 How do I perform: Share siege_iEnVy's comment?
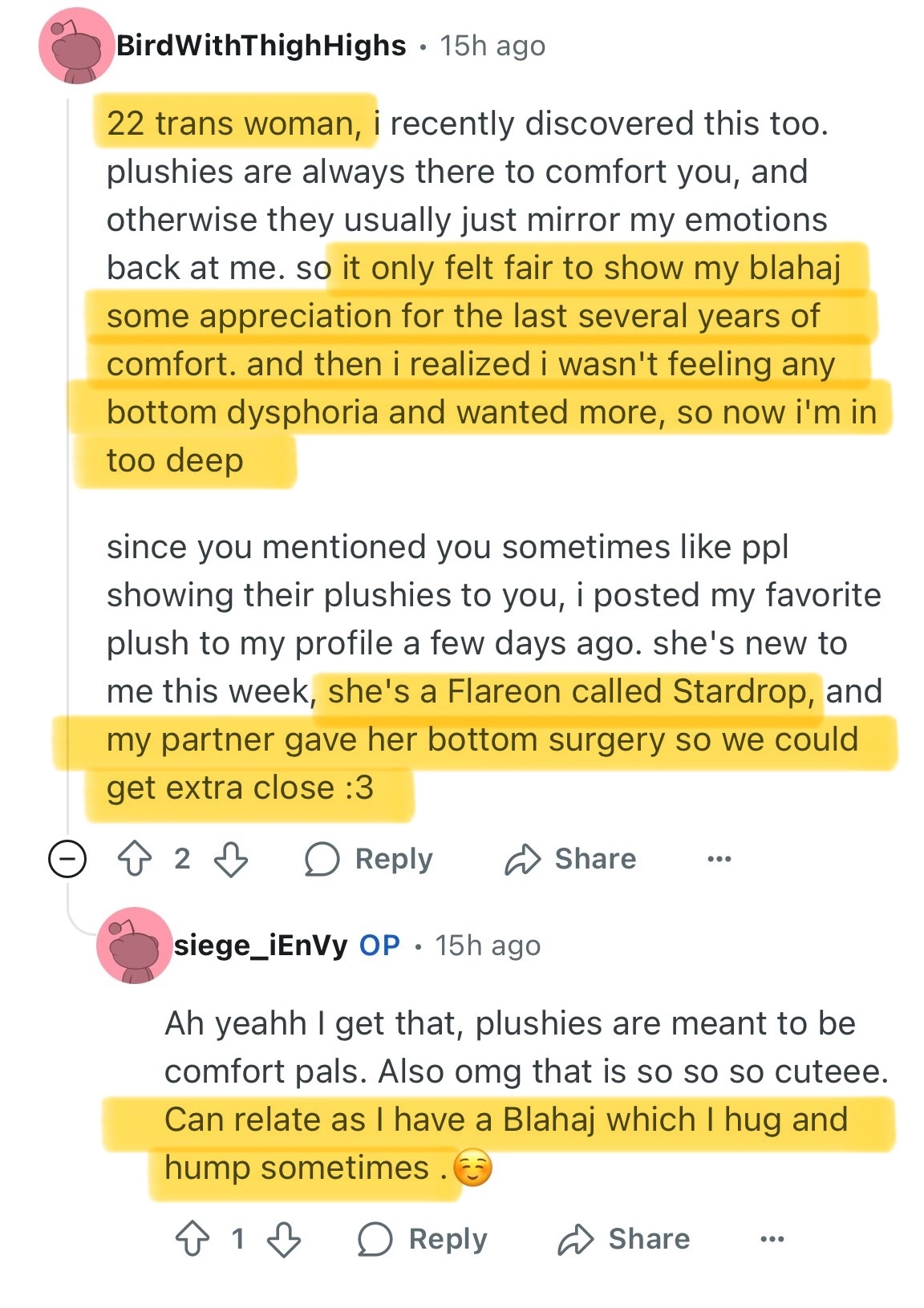point(624,1239)
